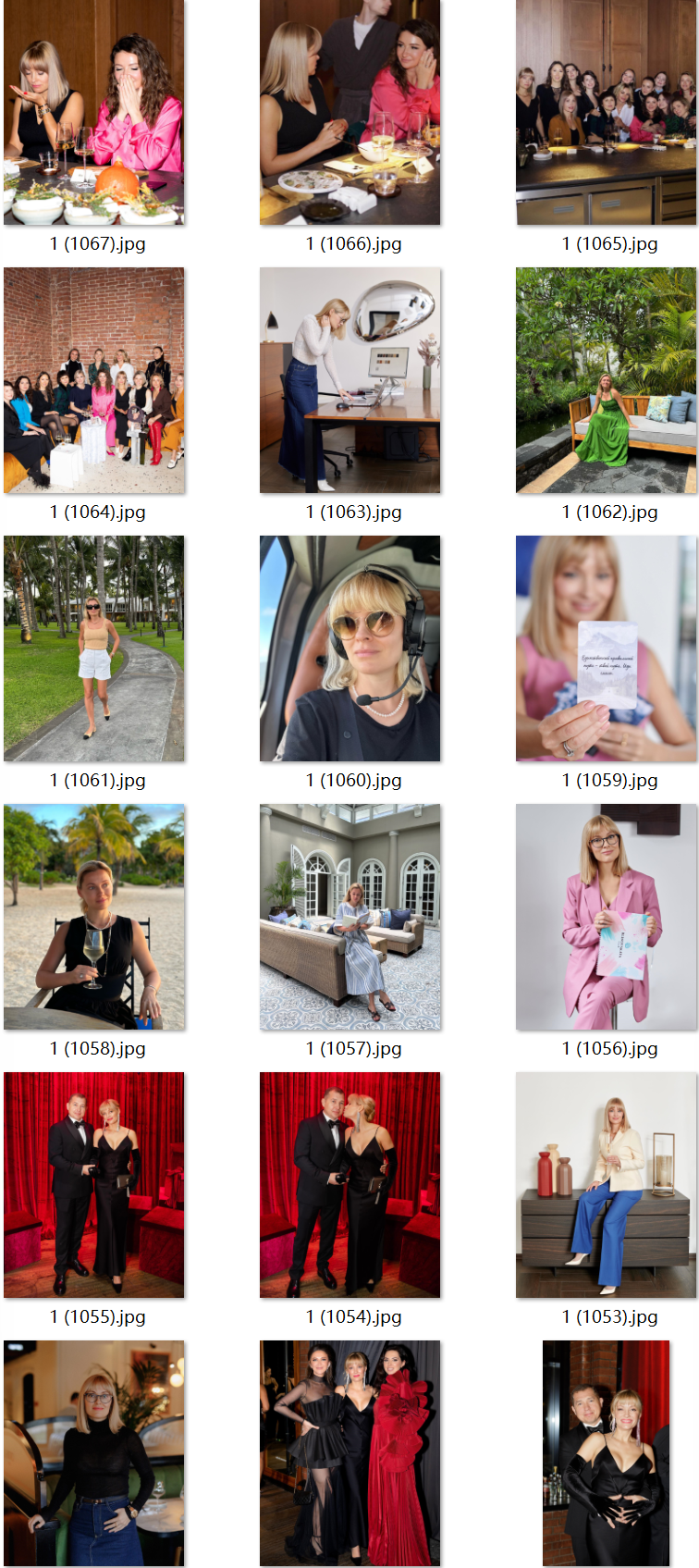Open the file 1 (1064).jpg
The width and height of the screenshot is (699, 1568).
[x=94, y=380]
